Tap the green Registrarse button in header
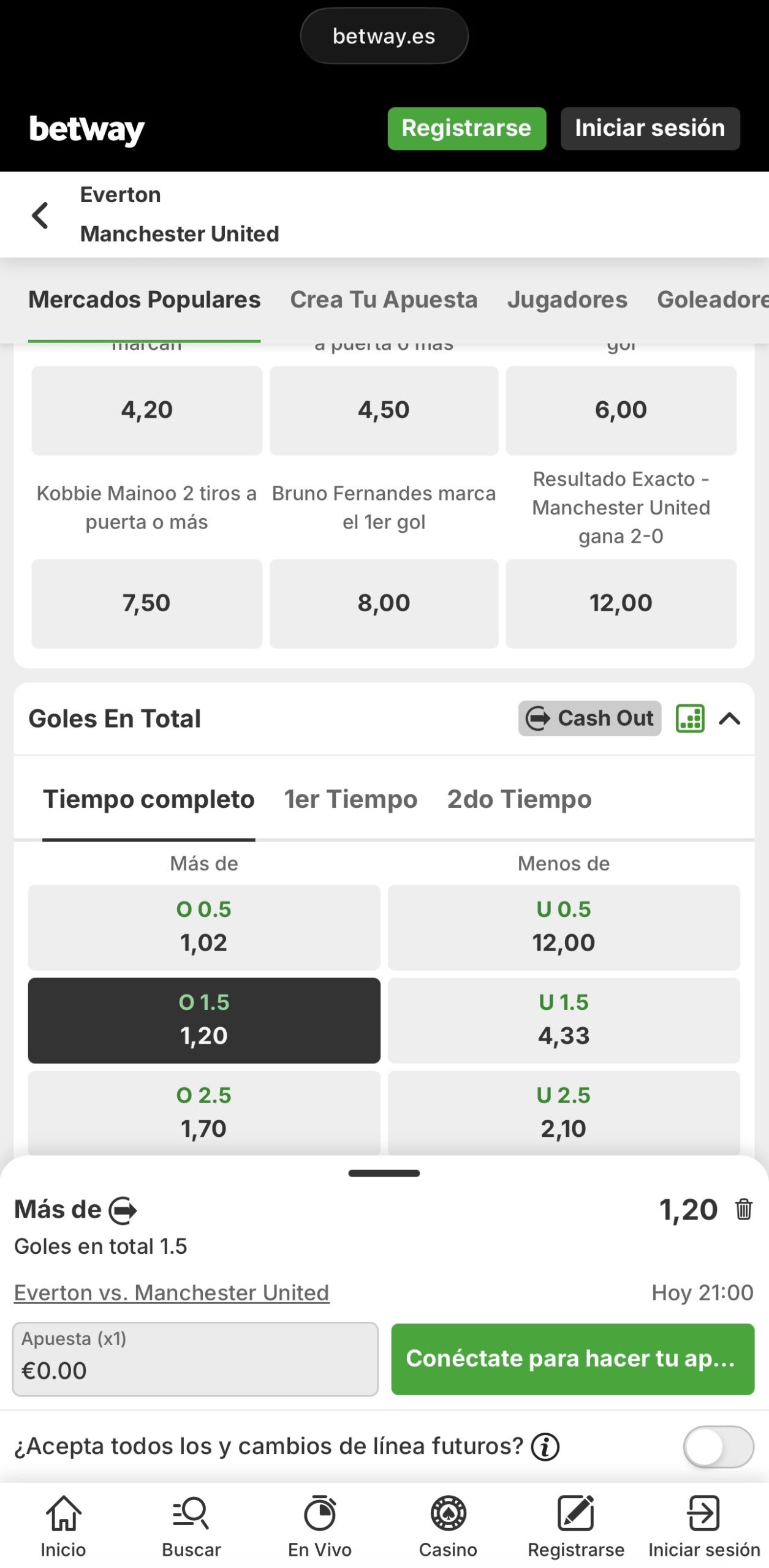This screenshot has height=1568, width=769. pos(466,129)
